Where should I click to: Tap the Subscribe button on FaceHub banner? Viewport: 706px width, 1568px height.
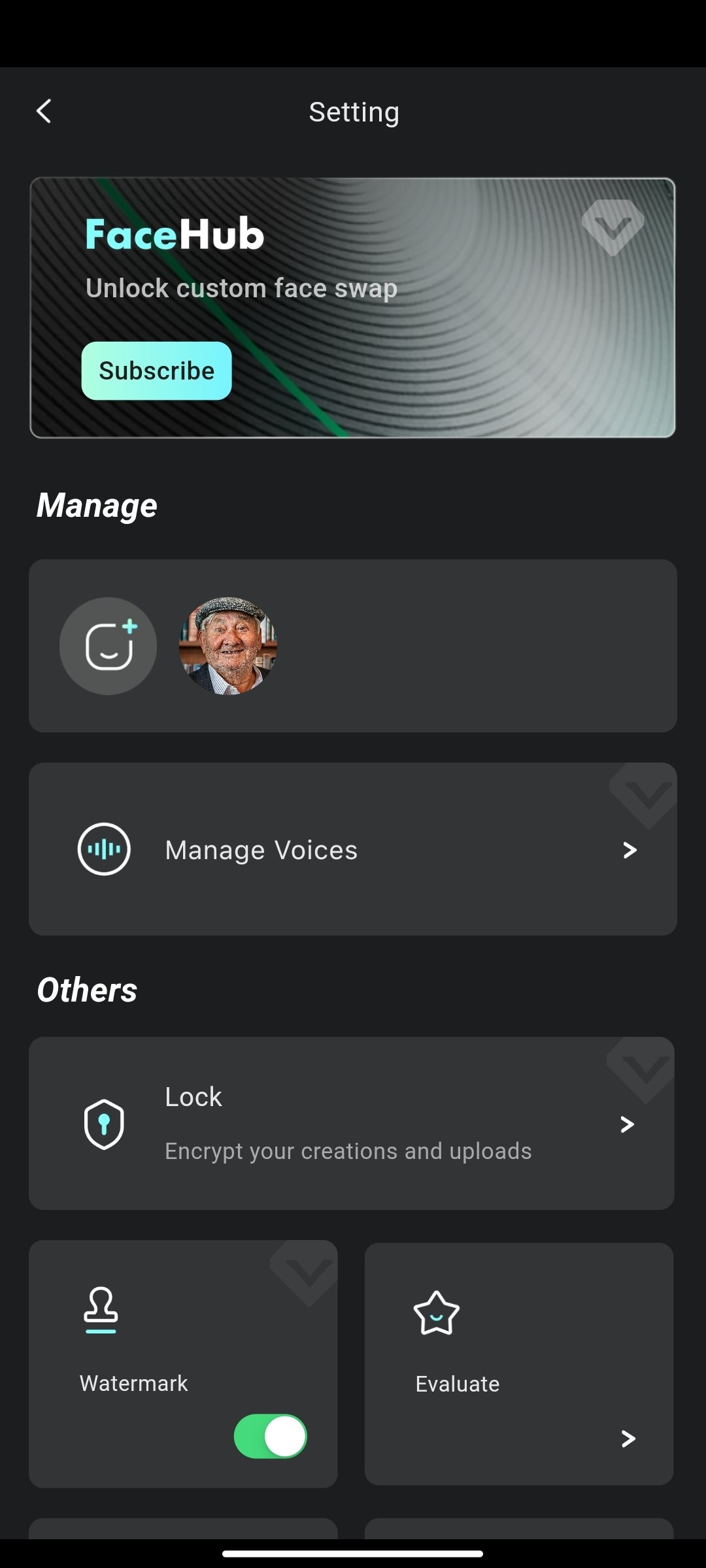[156, 370]
